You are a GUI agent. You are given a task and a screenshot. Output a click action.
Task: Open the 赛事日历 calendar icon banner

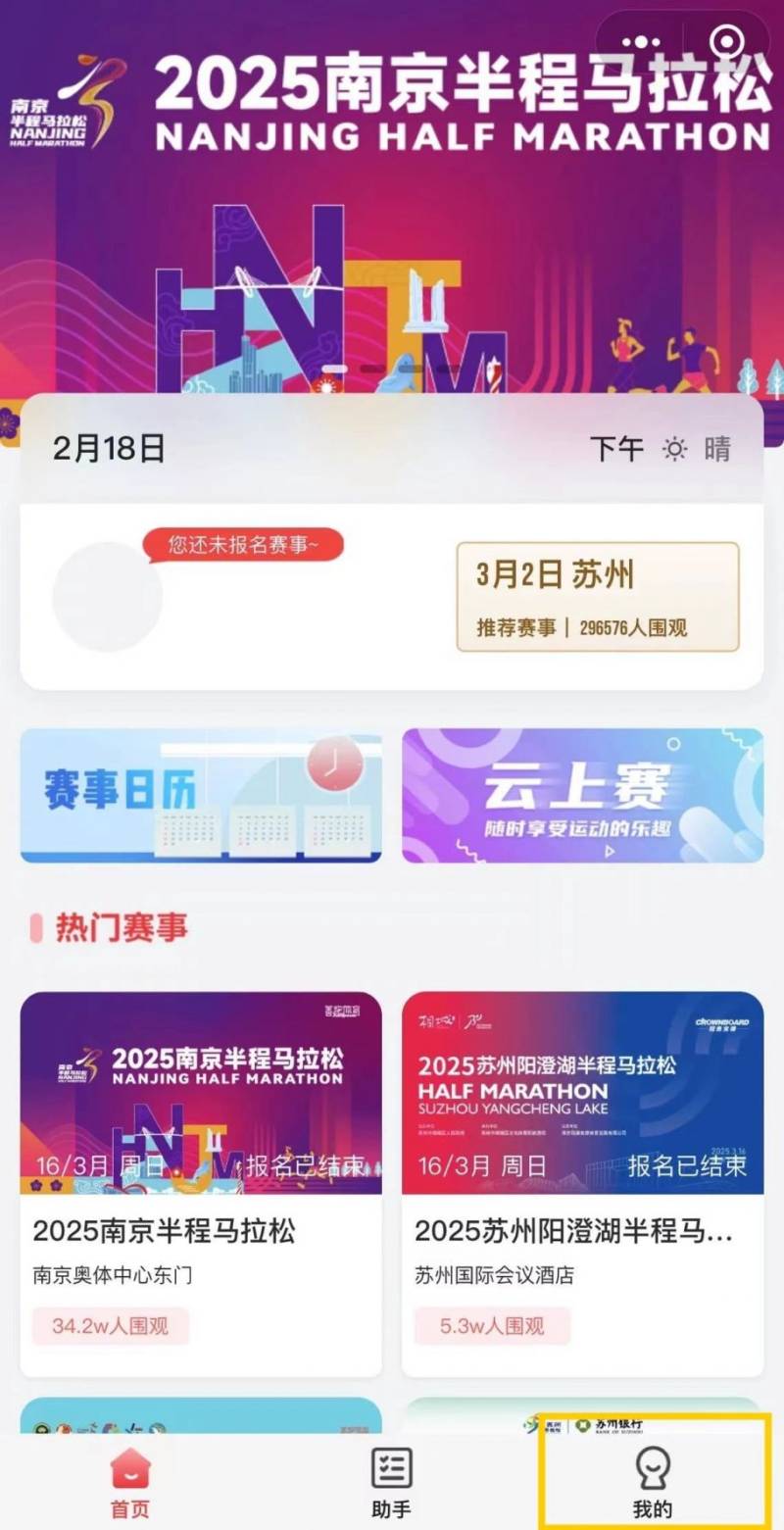201,797
